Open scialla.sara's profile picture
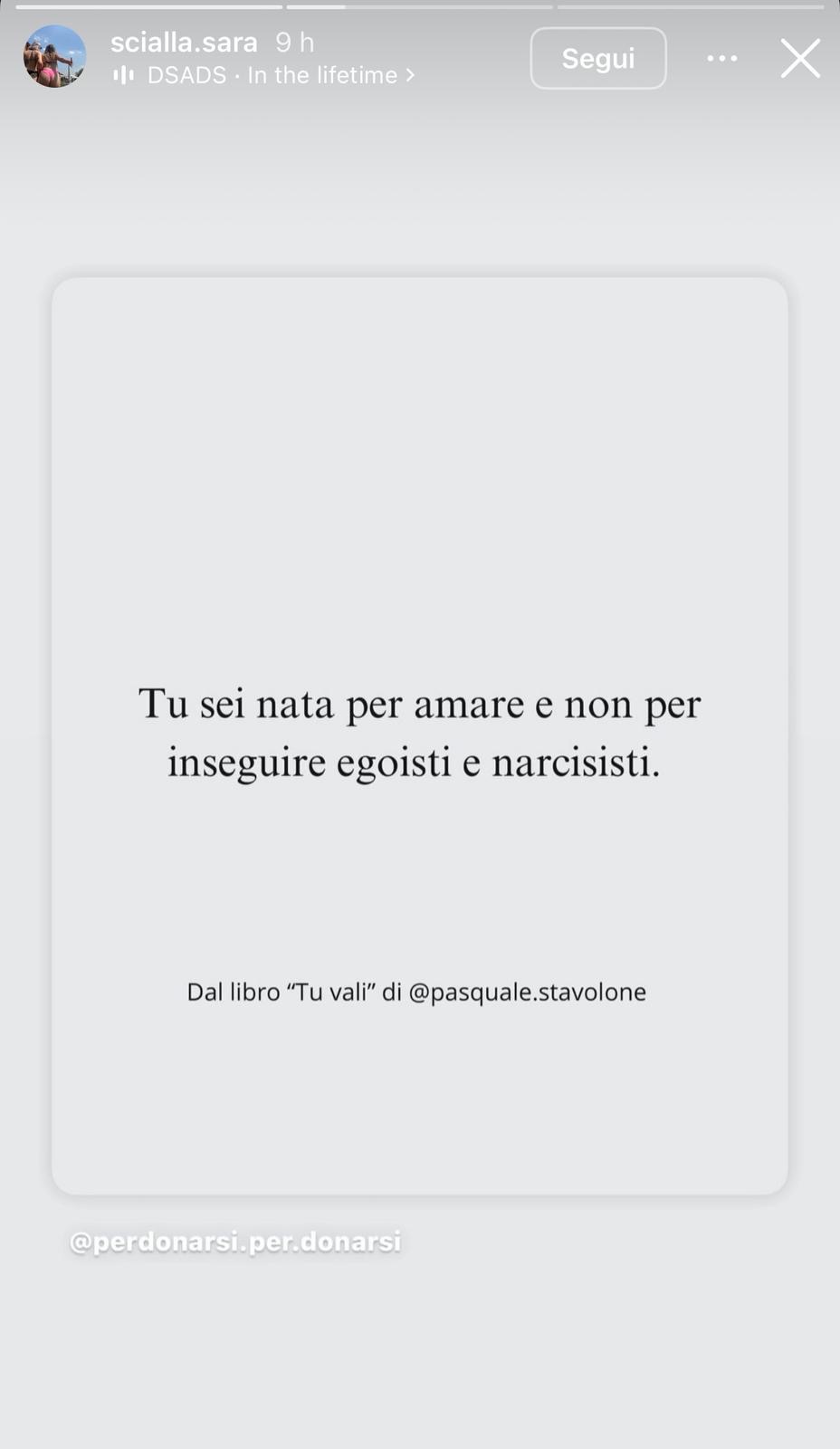Screen dimensions: 840x1449 point(54,57)
